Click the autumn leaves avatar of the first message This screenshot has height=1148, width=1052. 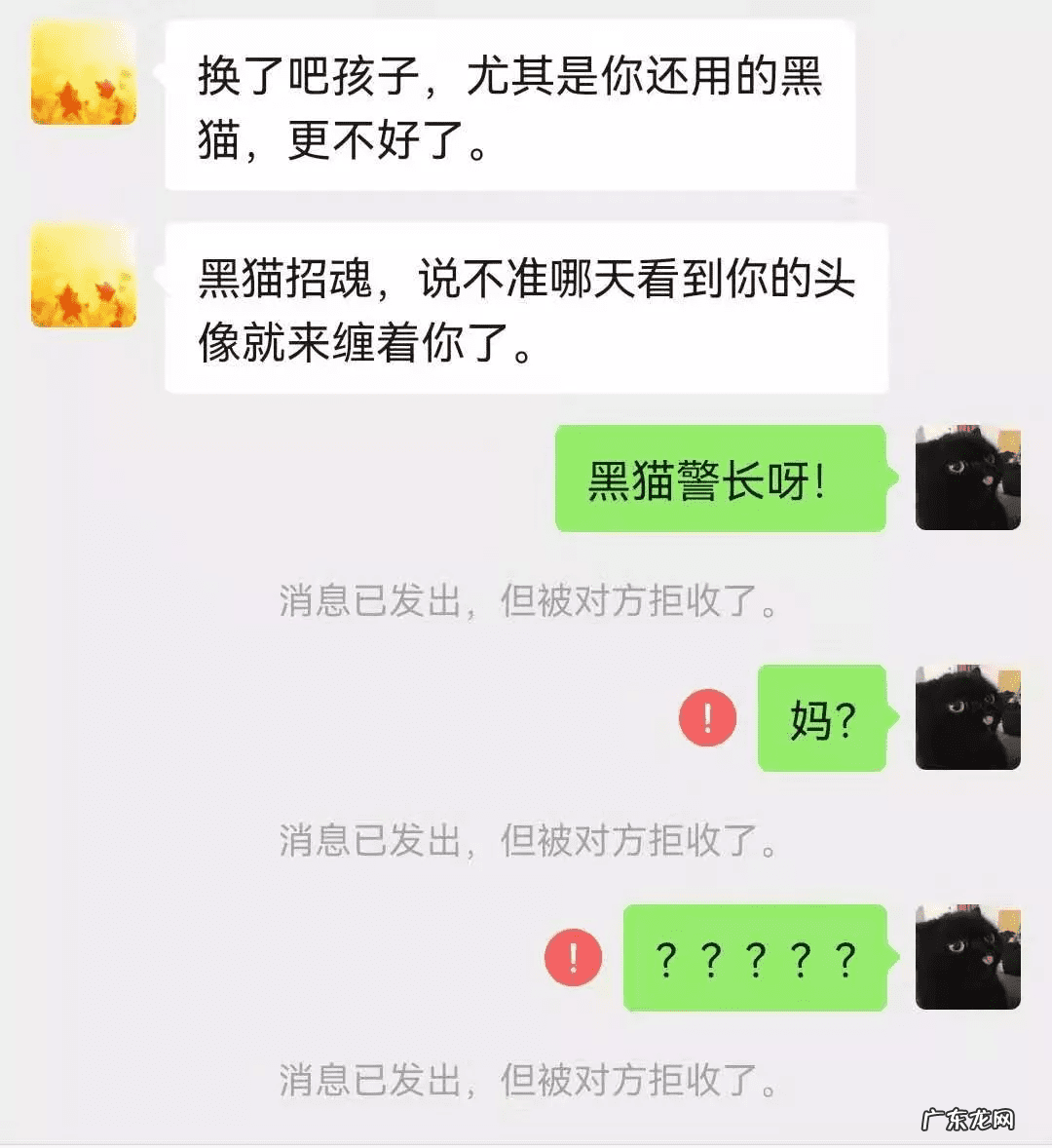[82, 72]
